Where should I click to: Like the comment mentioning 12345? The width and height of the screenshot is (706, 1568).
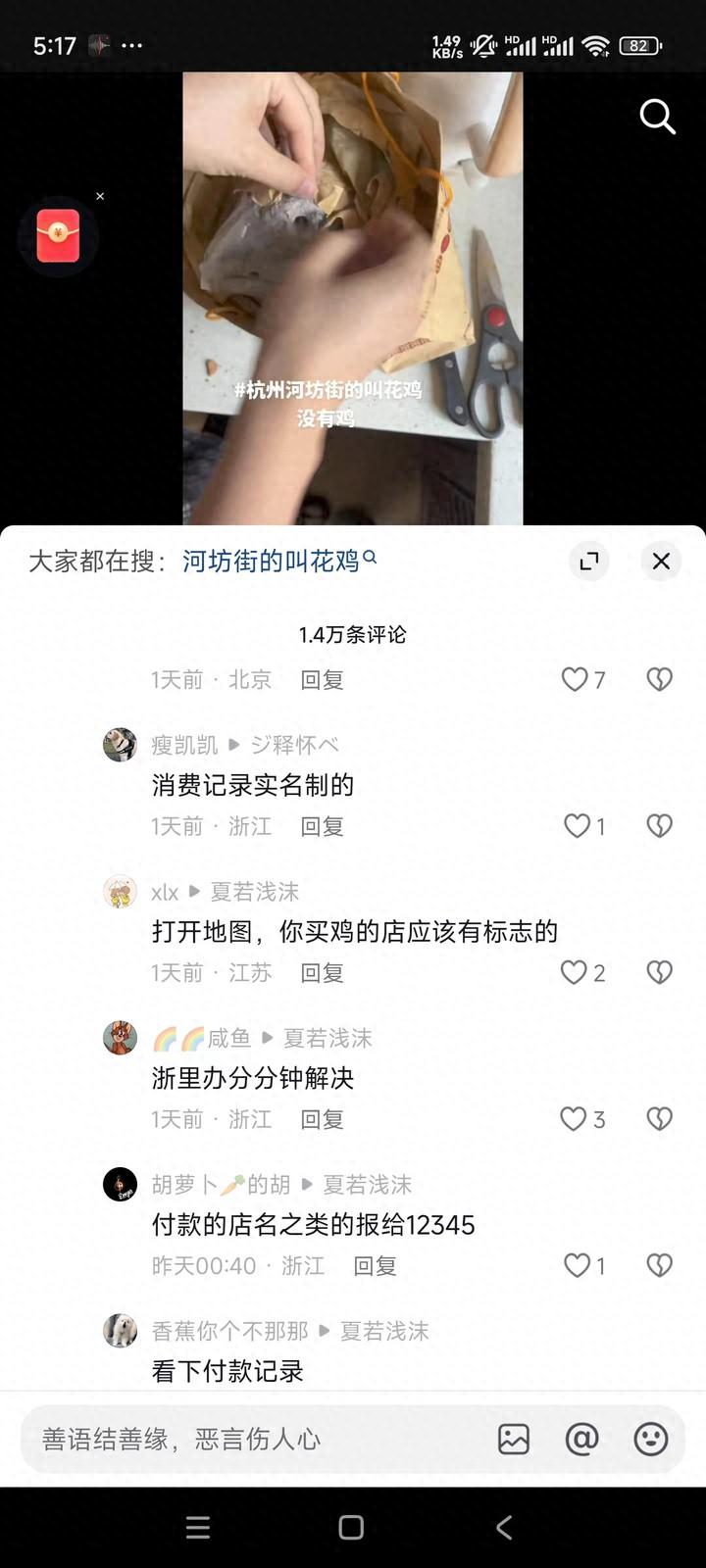pos(577,1266)
